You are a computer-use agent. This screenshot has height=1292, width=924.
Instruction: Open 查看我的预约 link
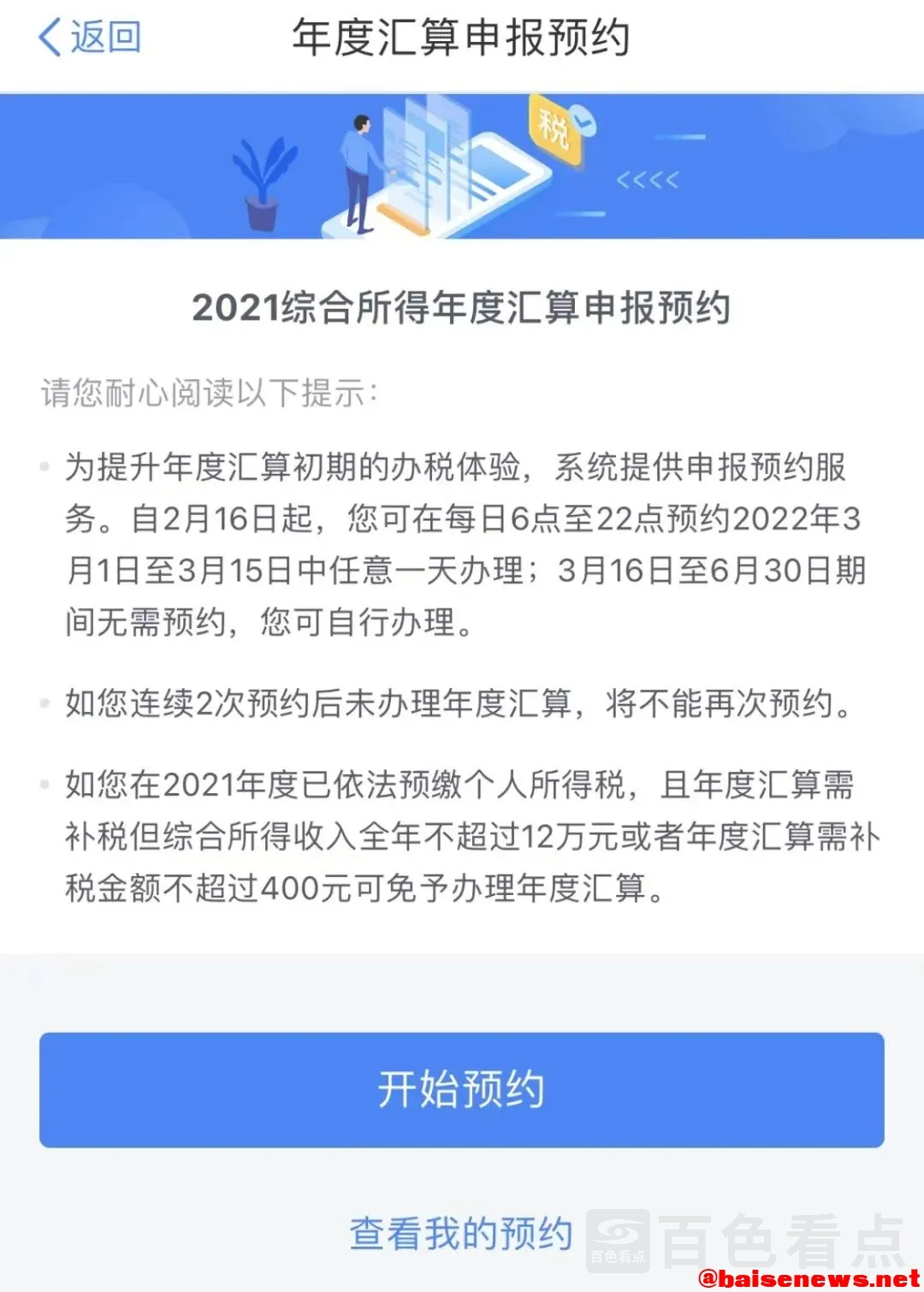(x=461, y=1233)
